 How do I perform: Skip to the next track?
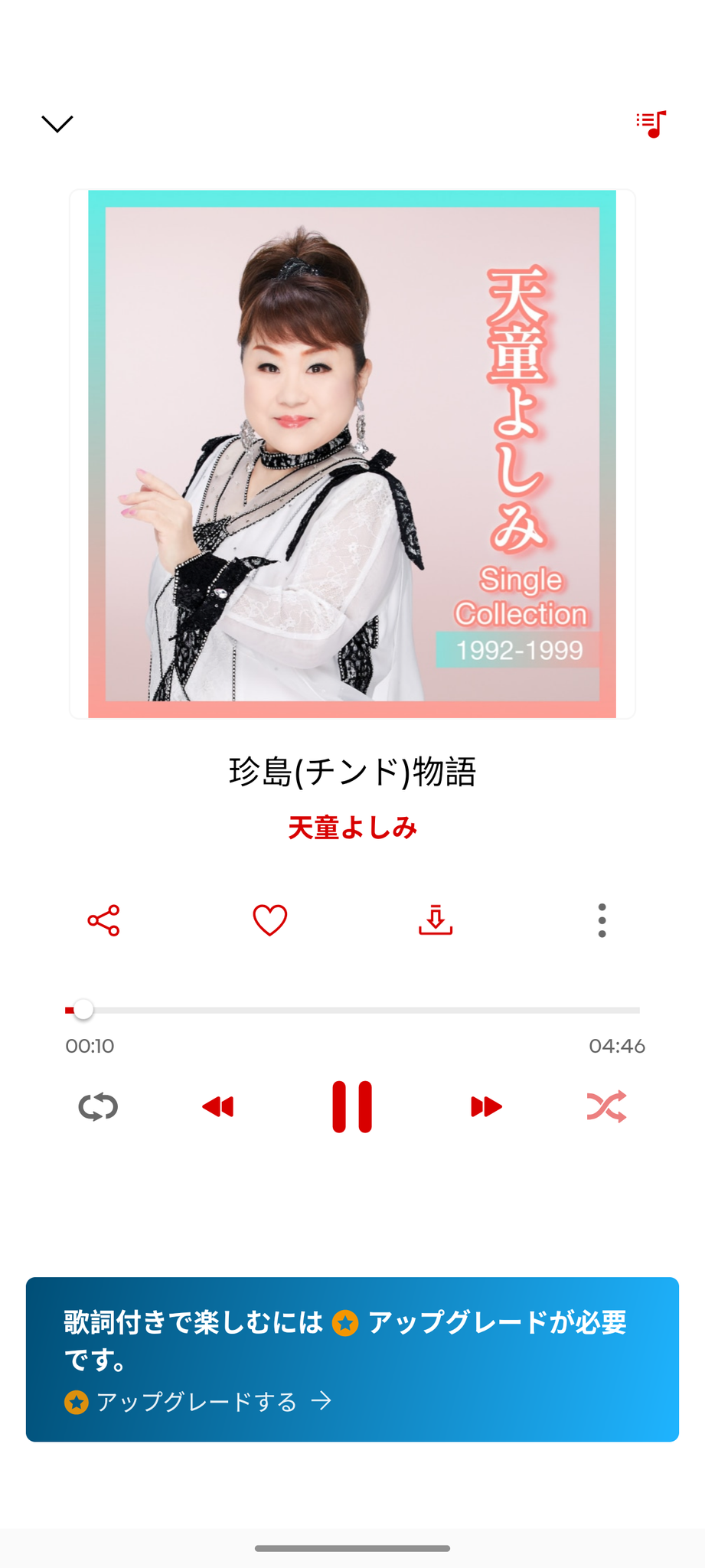[486, 1107]
